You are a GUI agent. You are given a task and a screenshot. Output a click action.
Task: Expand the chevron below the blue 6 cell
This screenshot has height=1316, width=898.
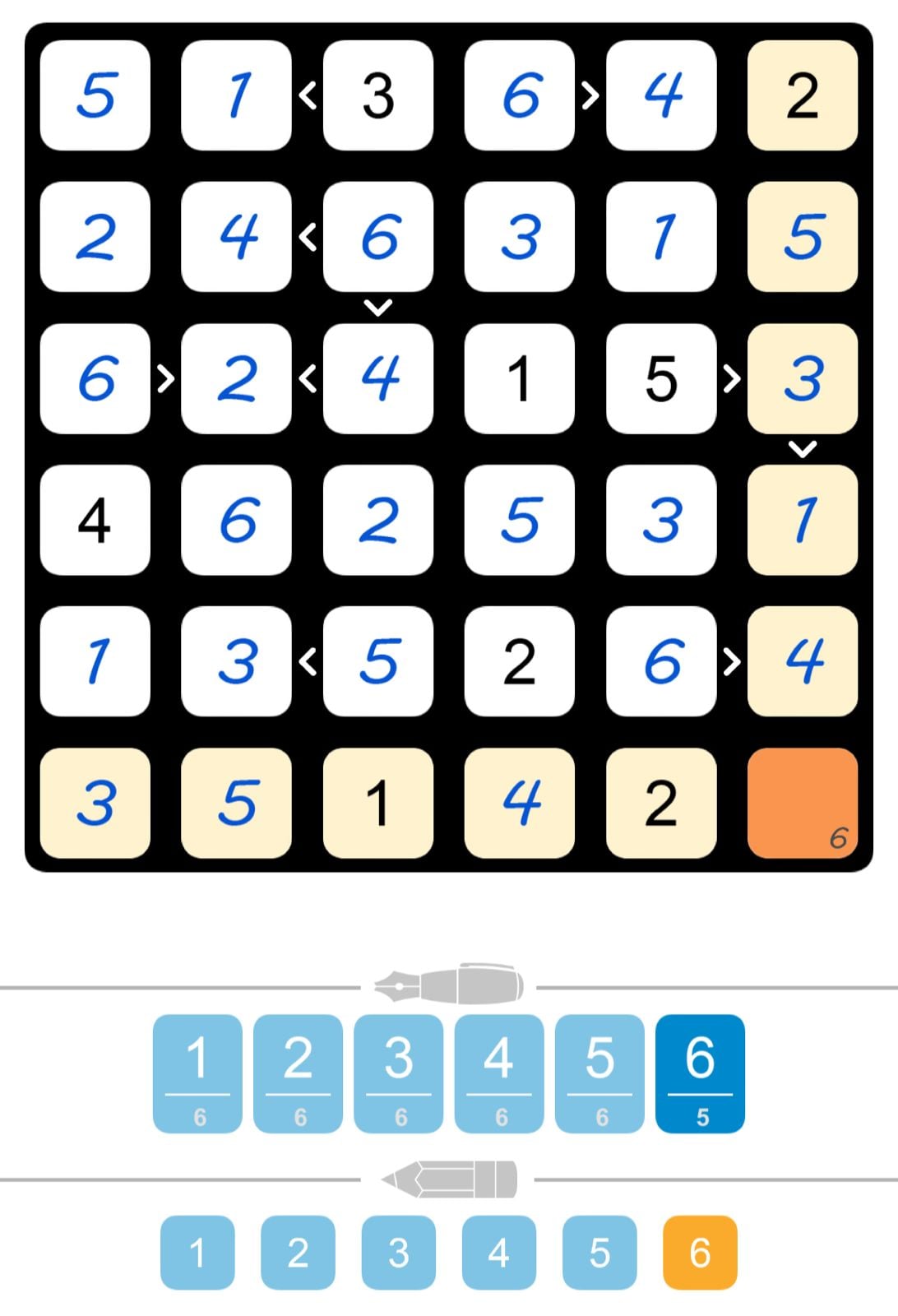378,308
